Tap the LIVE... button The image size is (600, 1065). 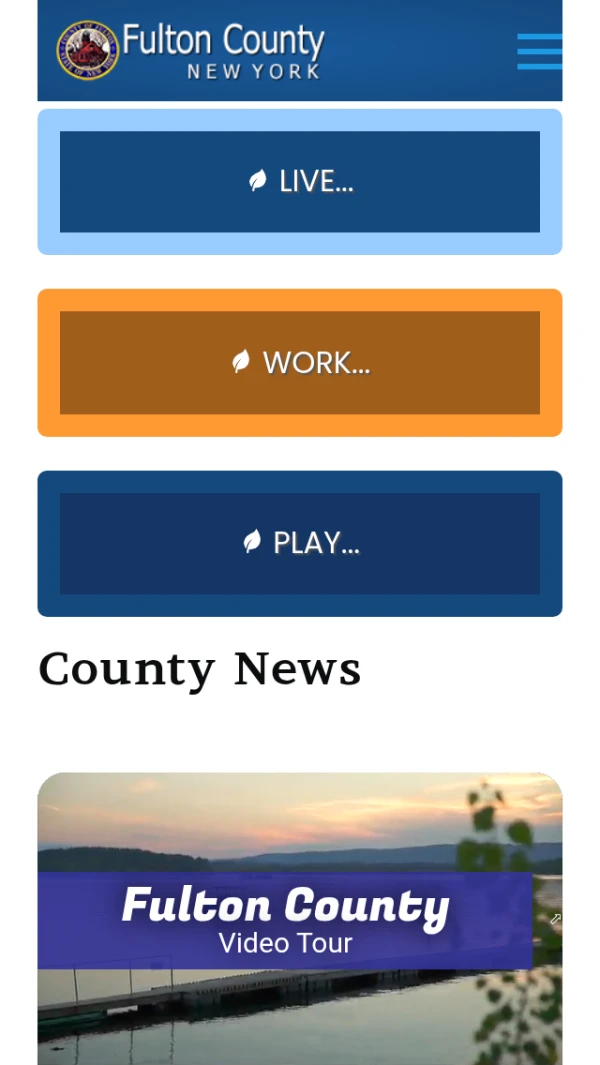pyautogui.click(x=300, y=182)
